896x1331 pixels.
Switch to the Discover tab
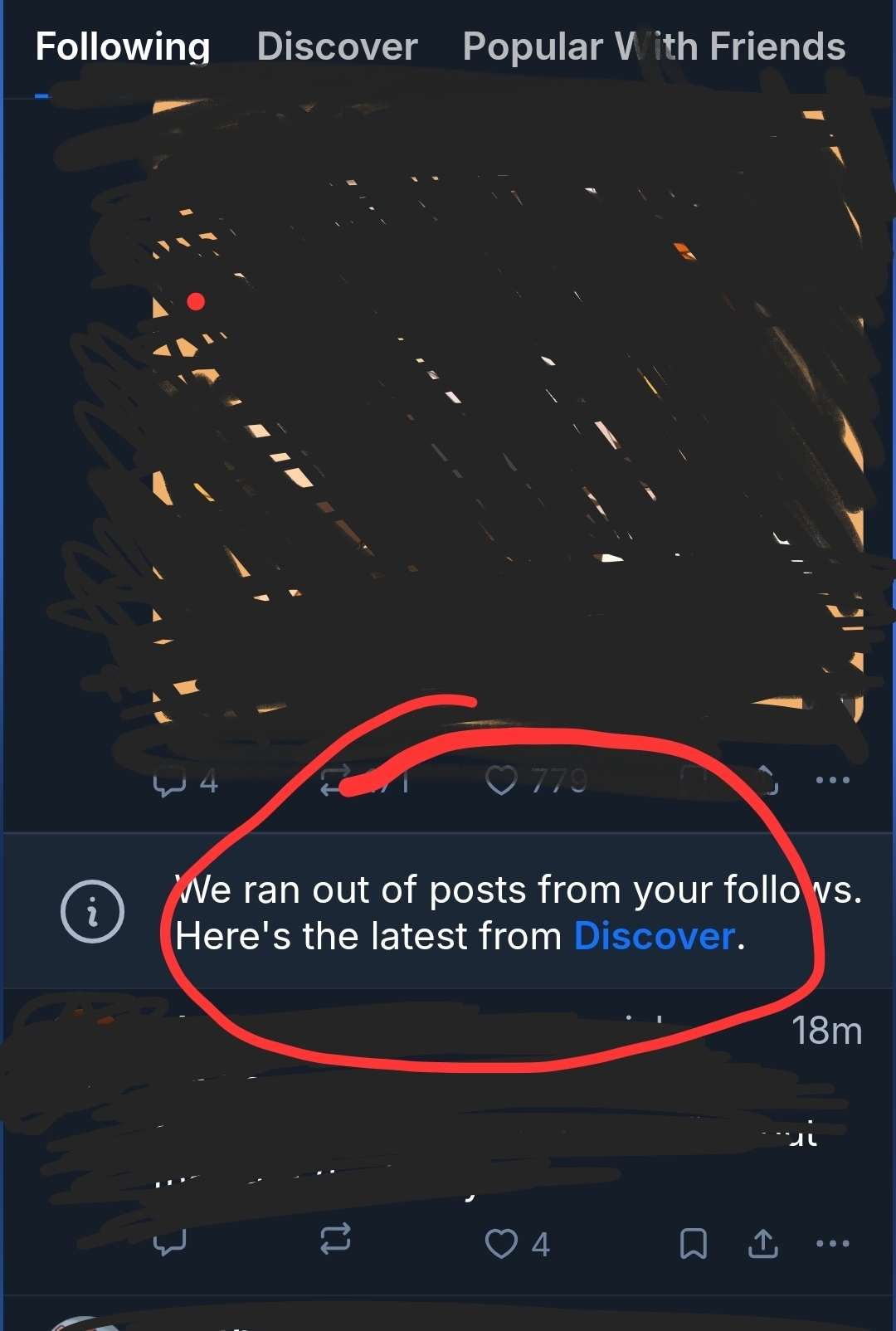(337, 47)
